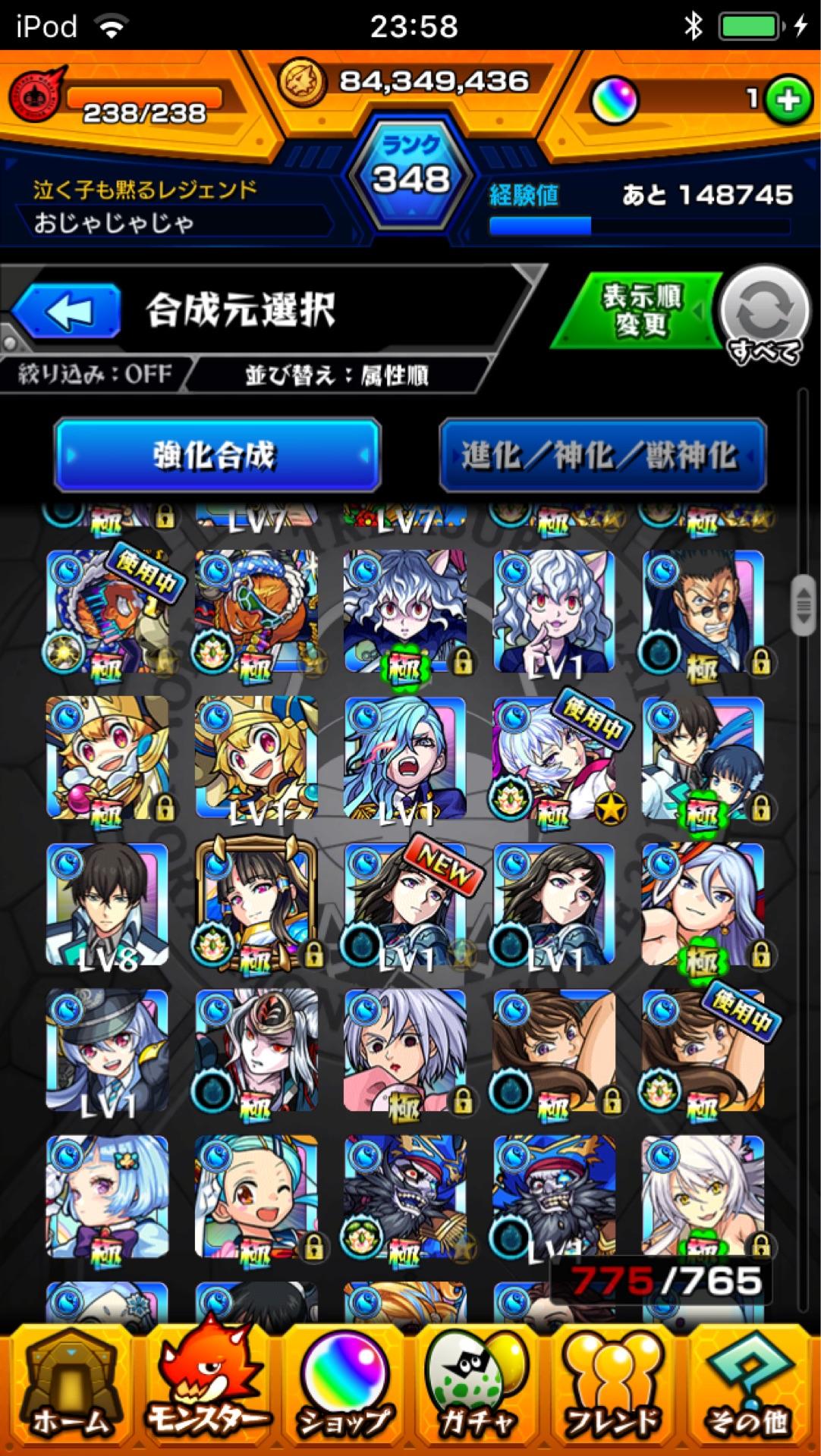Tap the green plus beside the orb counter
821x1456 pixels.
789,99
